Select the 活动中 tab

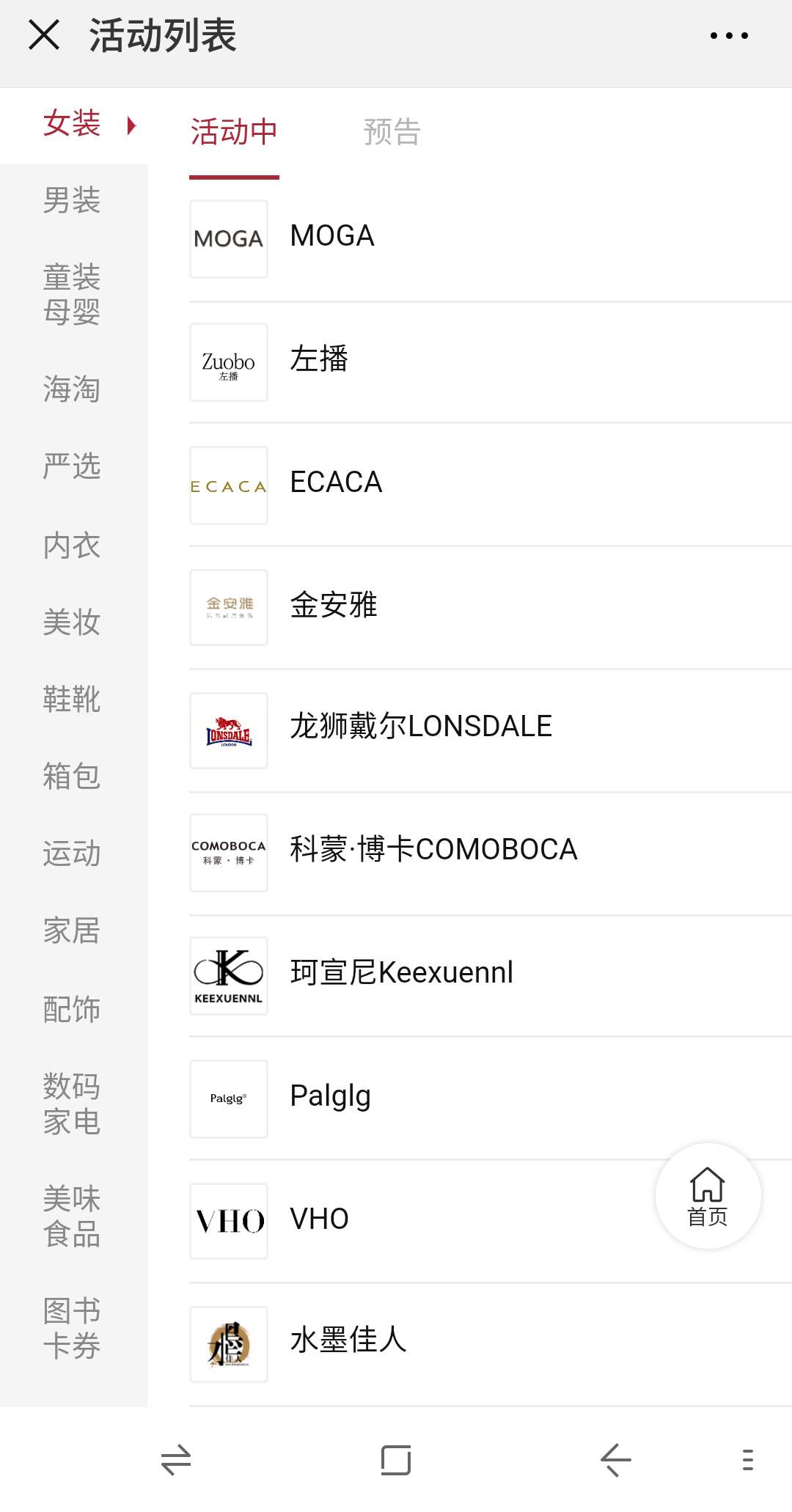click(x=234, y=133)
